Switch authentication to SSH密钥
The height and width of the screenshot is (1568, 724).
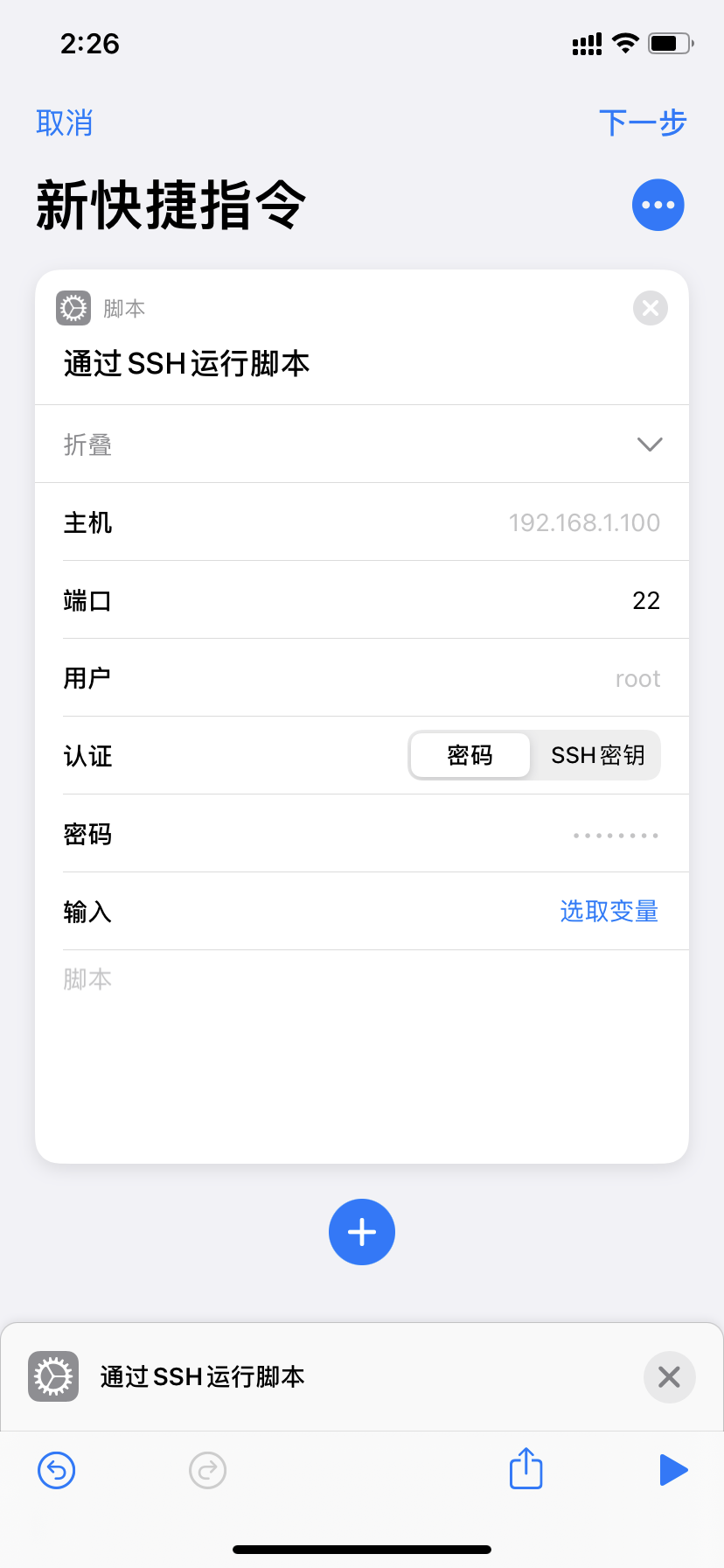click(x=597, y=756)
